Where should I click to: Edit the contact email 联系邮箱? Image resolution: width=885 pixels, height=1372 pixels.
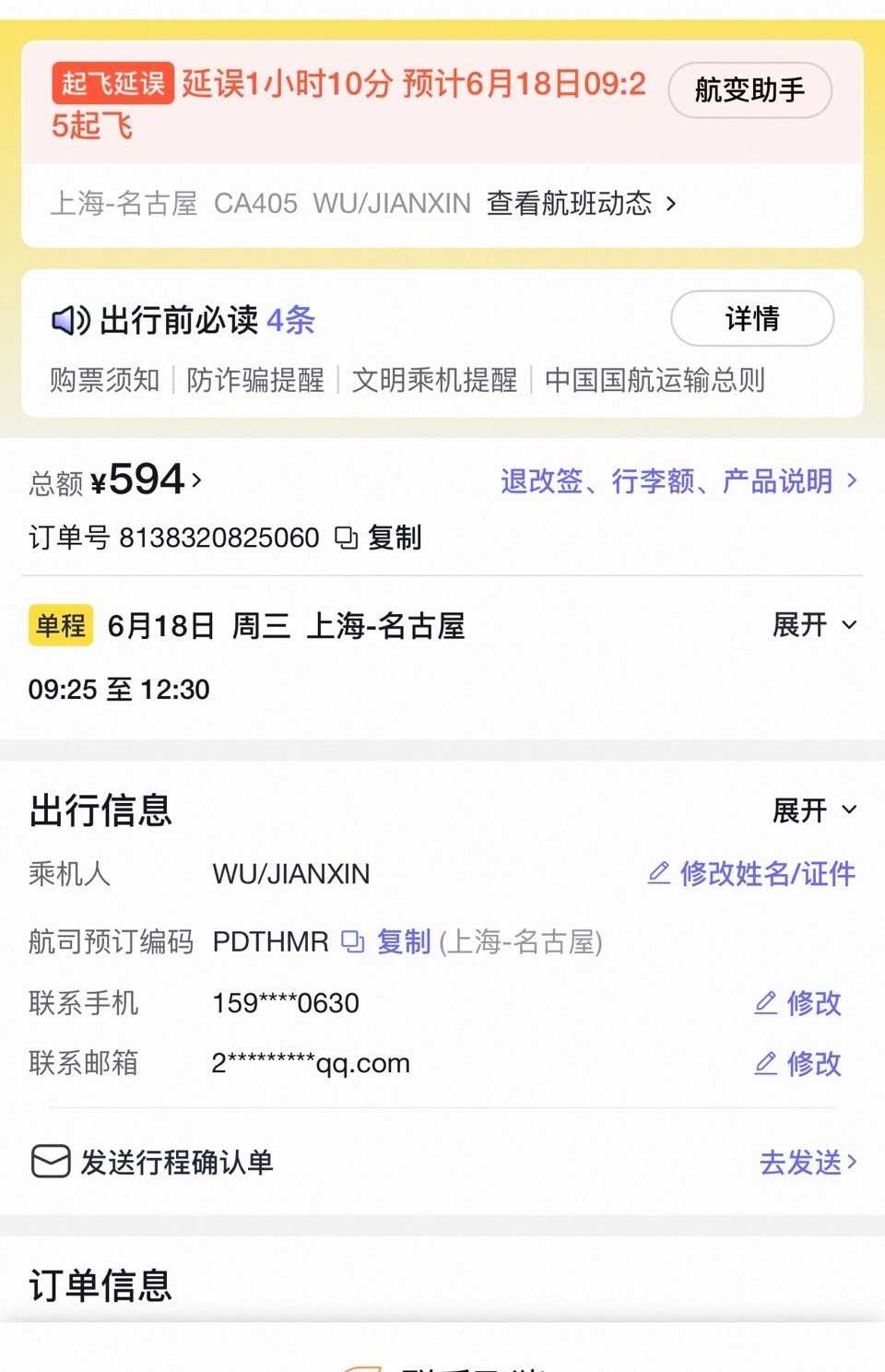point(797,1063)
